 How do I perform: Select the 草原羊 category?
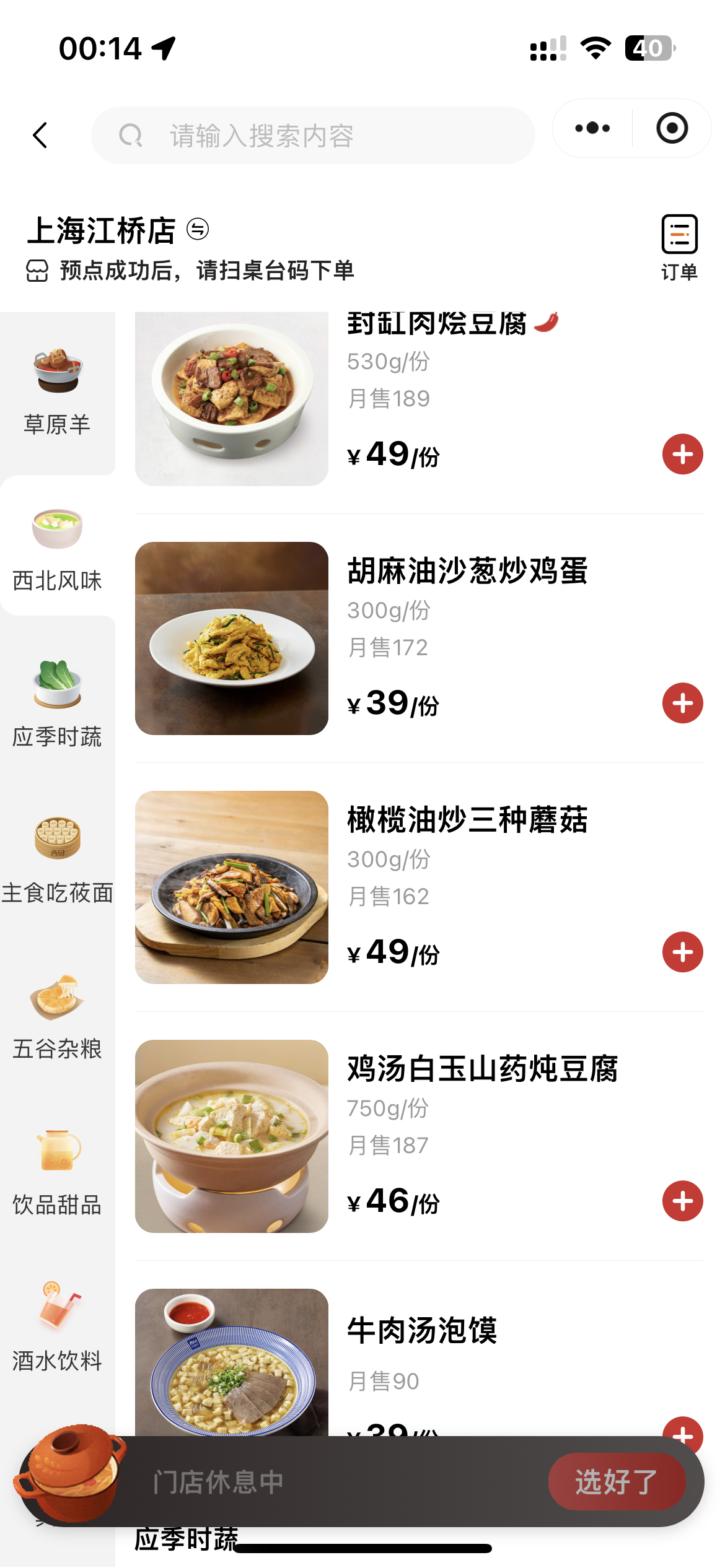pos(57,391)
